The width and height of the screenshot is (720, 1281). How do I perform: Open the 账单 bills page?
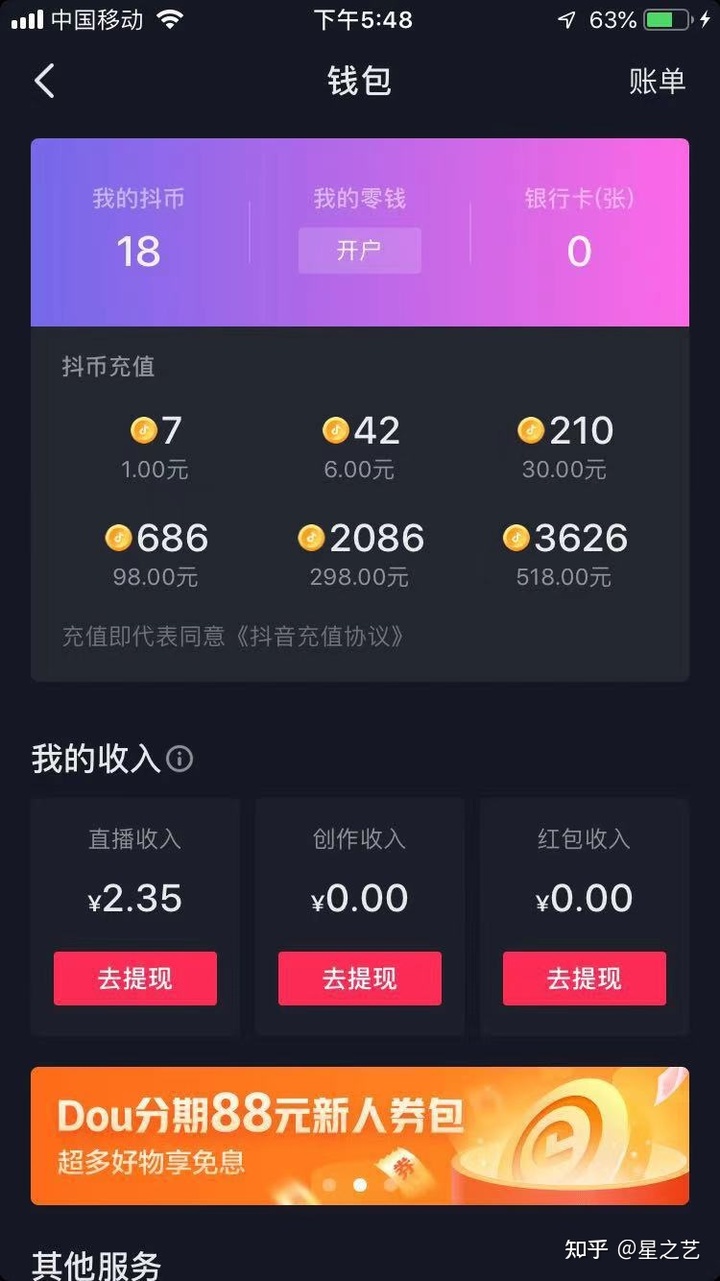pyautogui.click(x=657, y=81)
